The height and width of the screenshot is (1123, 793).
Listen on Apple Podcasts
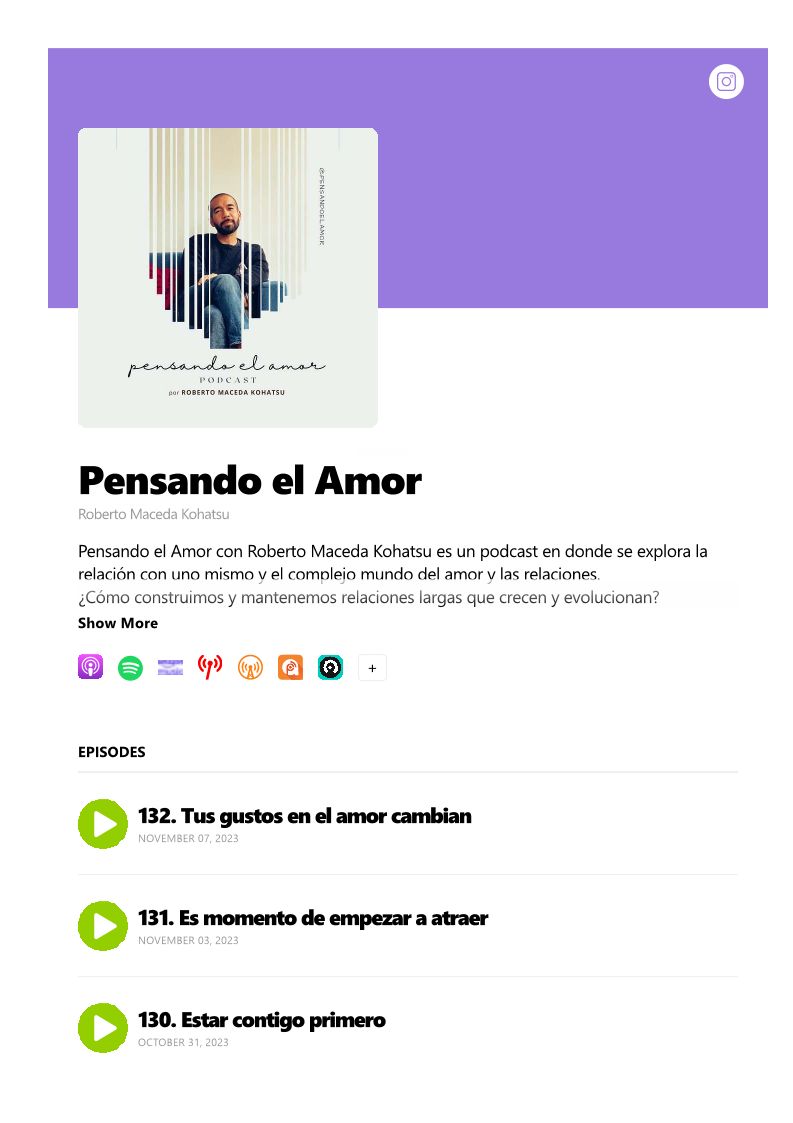point(91,667)
